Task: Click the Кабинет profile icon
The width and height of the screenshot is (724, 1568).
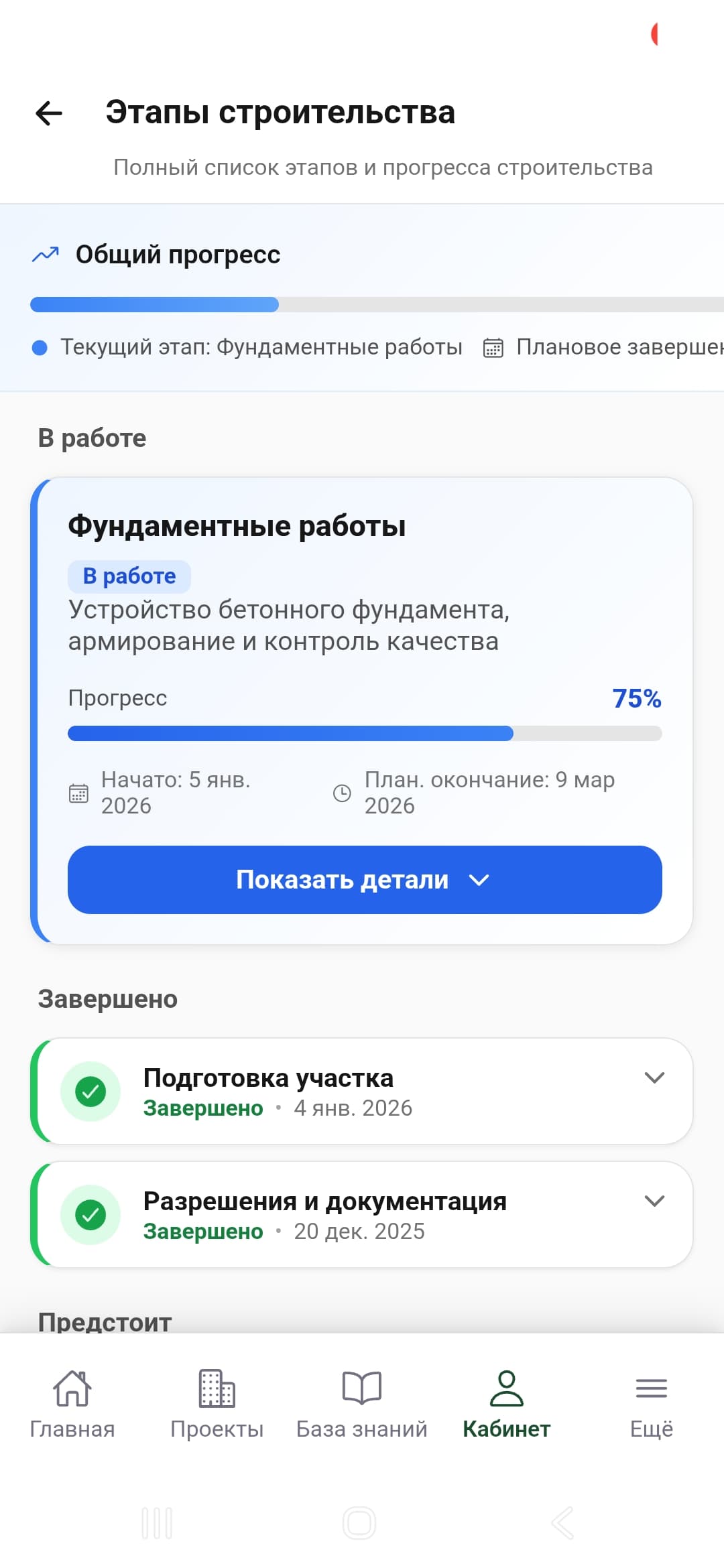Action: coord(505,1386)
